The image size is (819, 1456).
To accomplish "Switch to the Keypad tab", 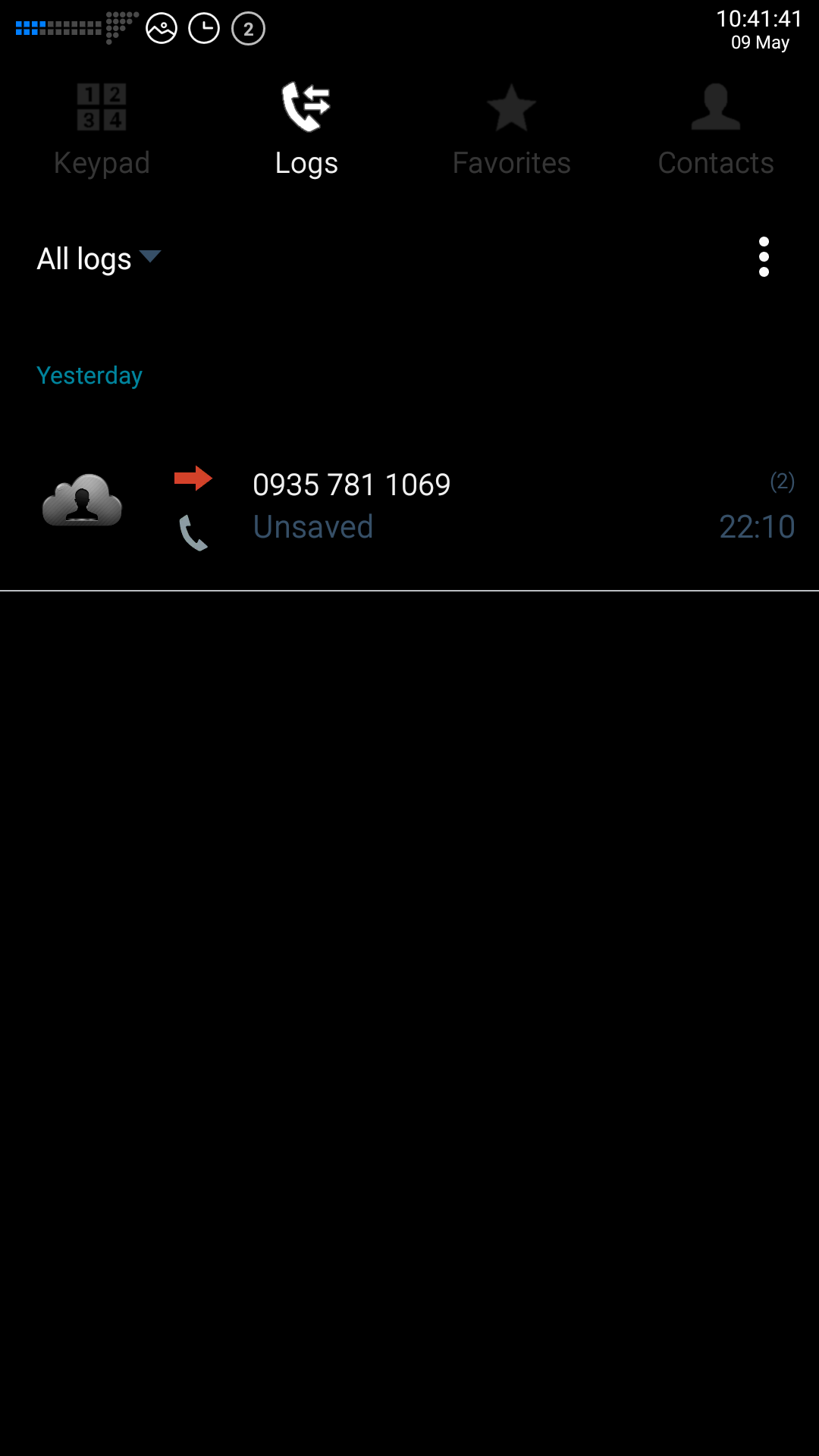I will click(x=102, y=130).
